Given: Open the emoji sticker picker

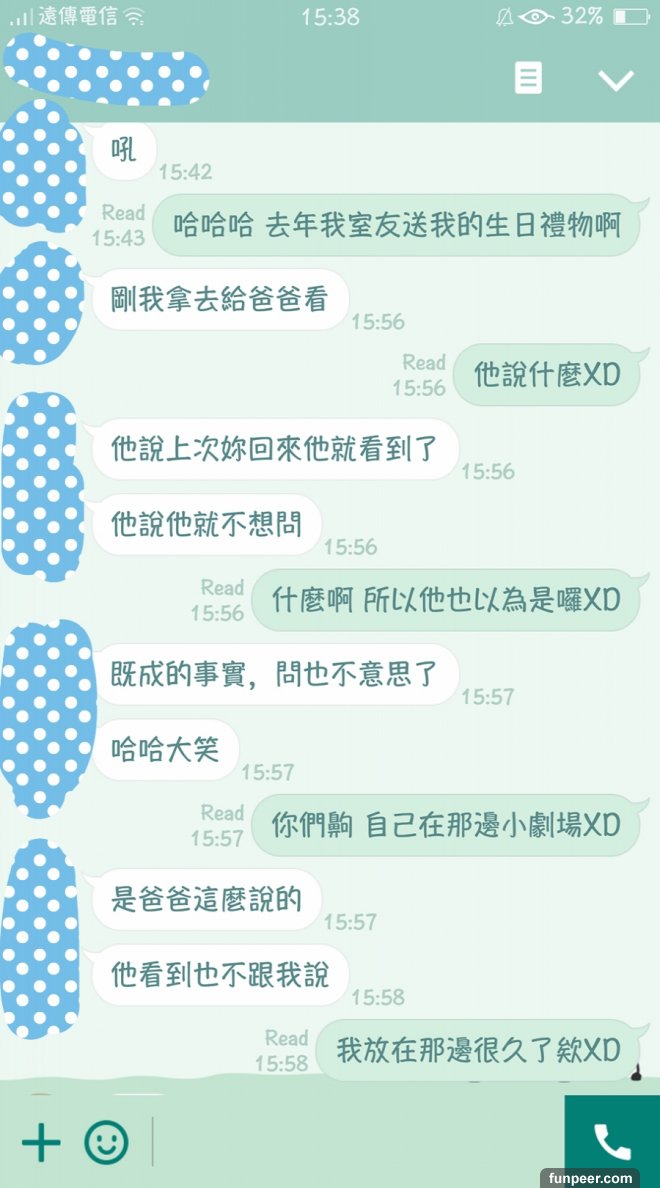Looking at the screenshot, I should click(x=106, y=1142).
